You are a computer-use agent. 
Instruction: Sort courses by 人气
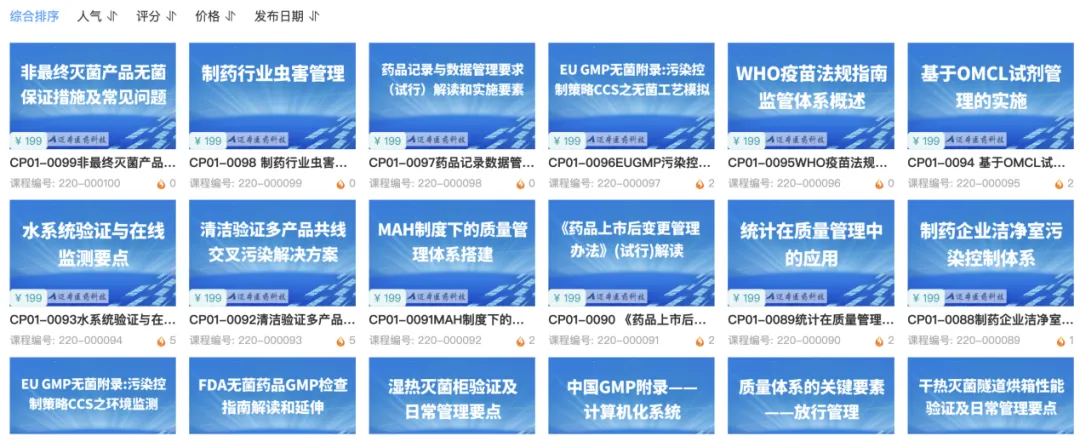(95, 17)
